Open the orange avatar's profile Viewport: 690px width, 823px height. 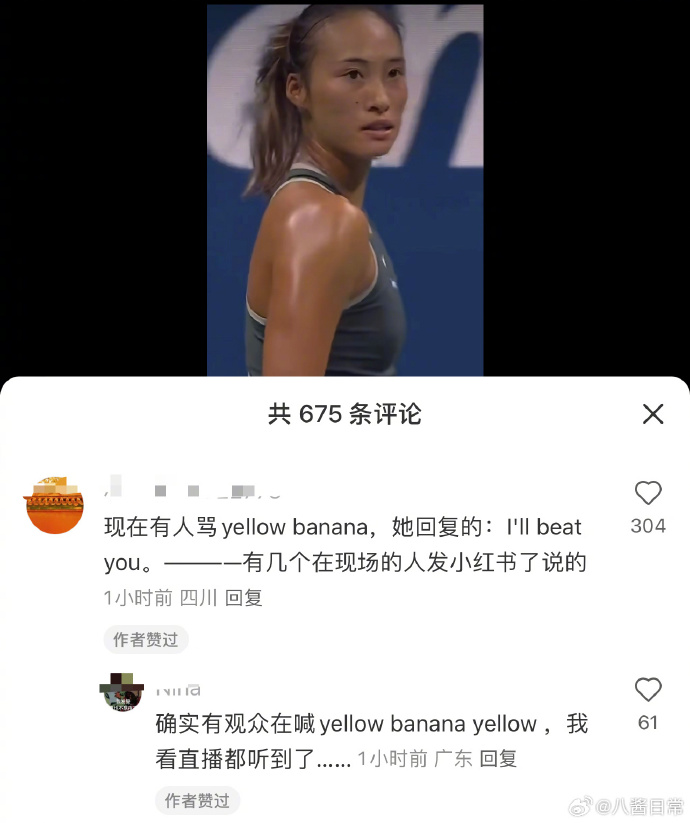click(x=54, y=505)
